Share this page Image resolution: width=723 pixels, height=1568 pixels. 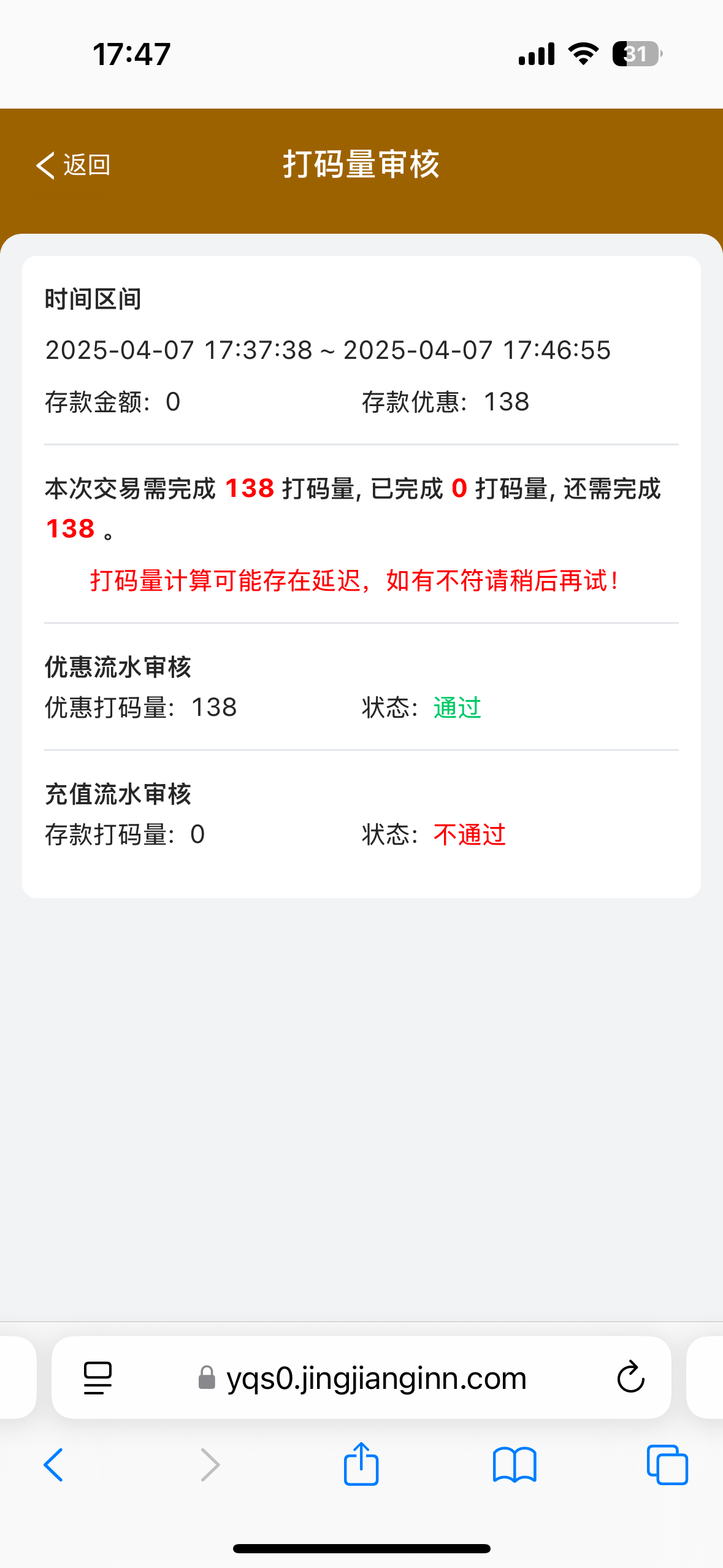(x=361, y=1464)
